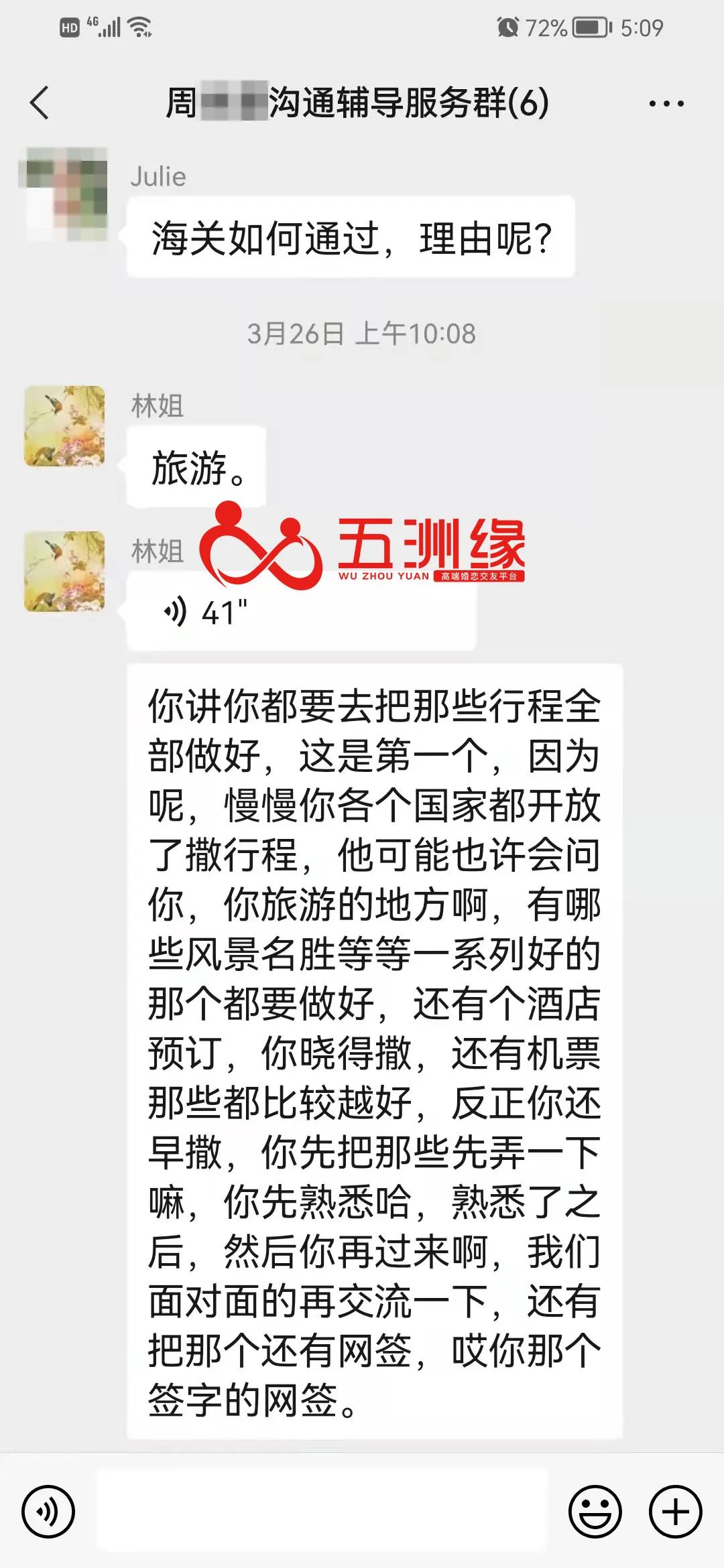
Task: Open Julie's profile avatar
Action: [x=66, y=194]
